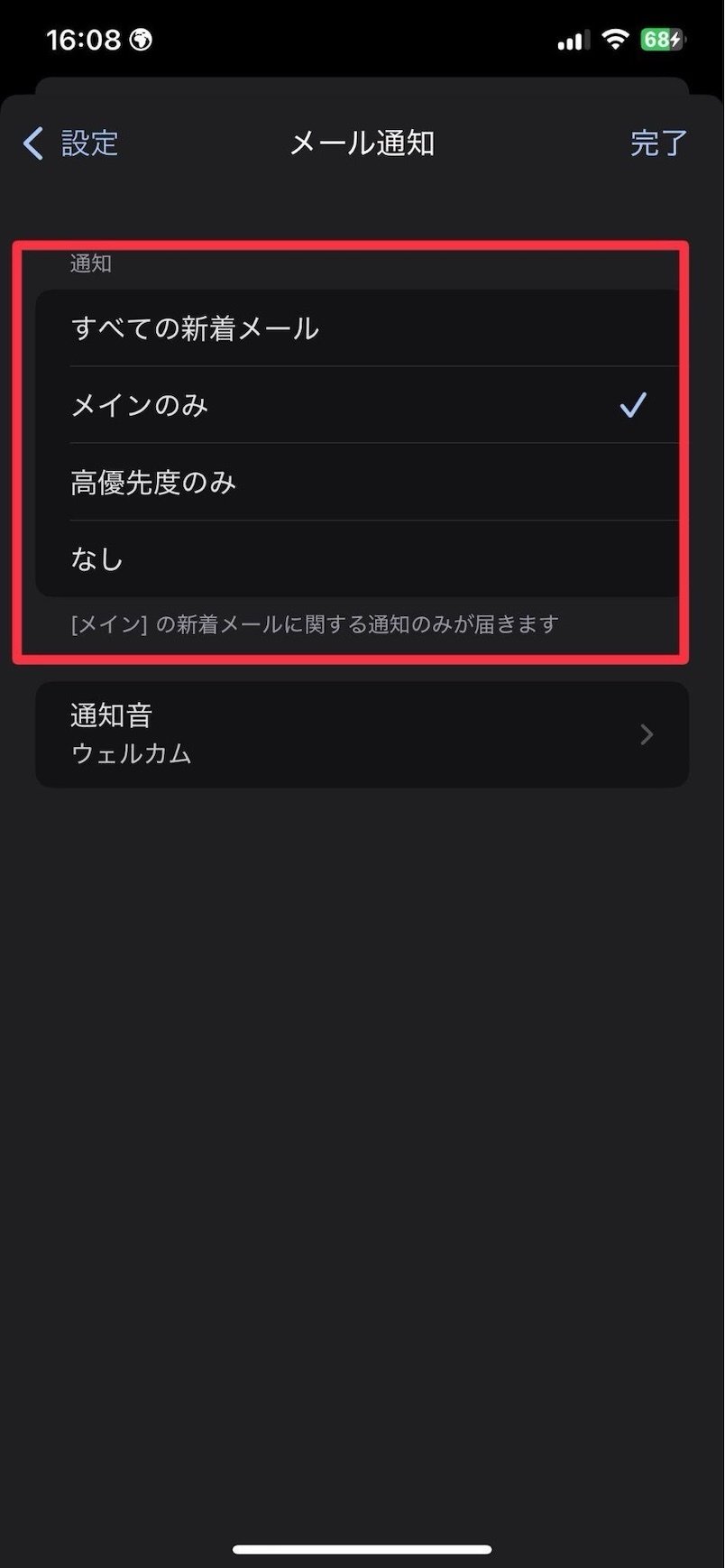
Task: Tap 完了 to finish
Action: [x=658, y=143]
